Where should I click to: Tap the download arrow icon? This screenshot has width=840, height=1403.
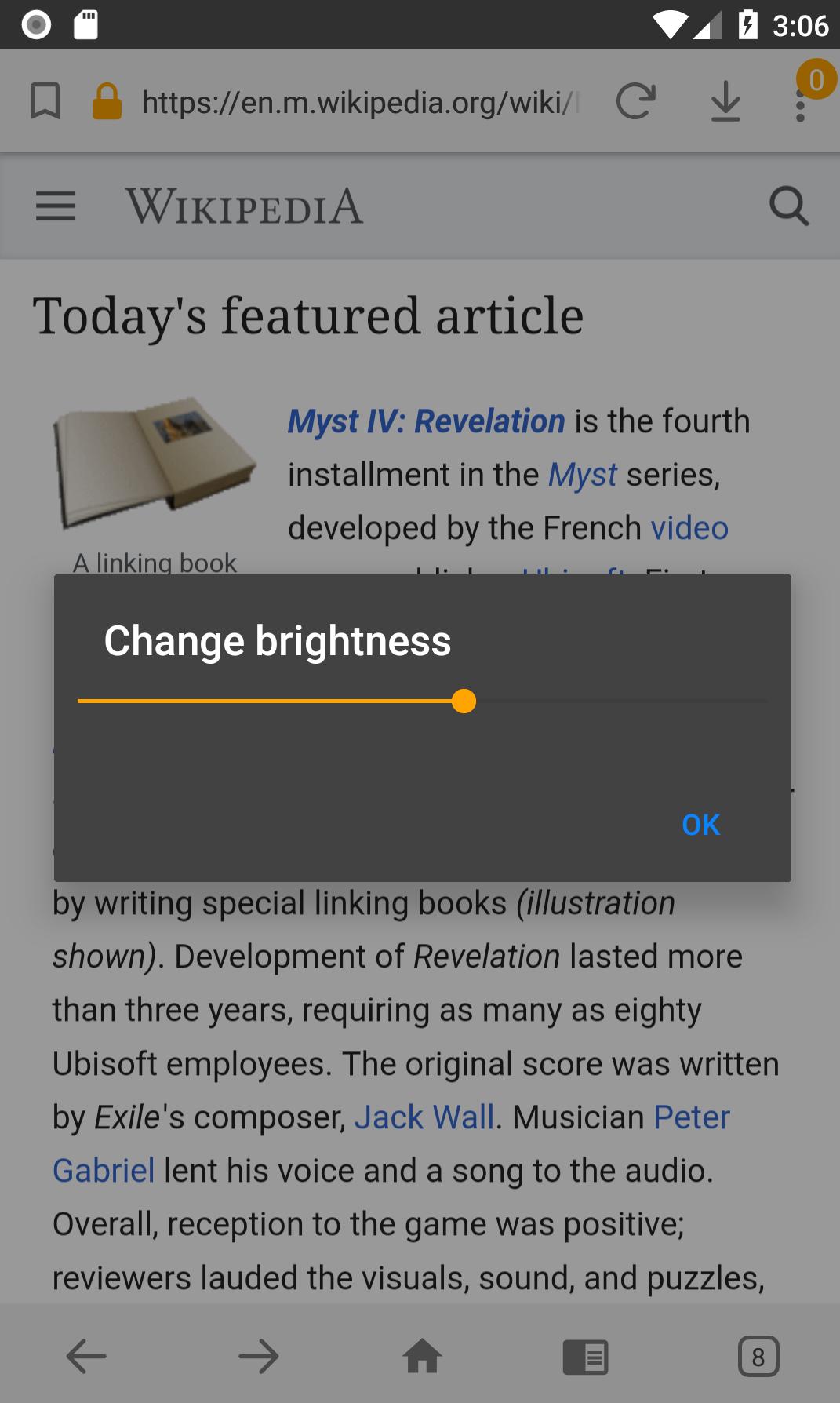pyautogui.click(x=725, y=102)
